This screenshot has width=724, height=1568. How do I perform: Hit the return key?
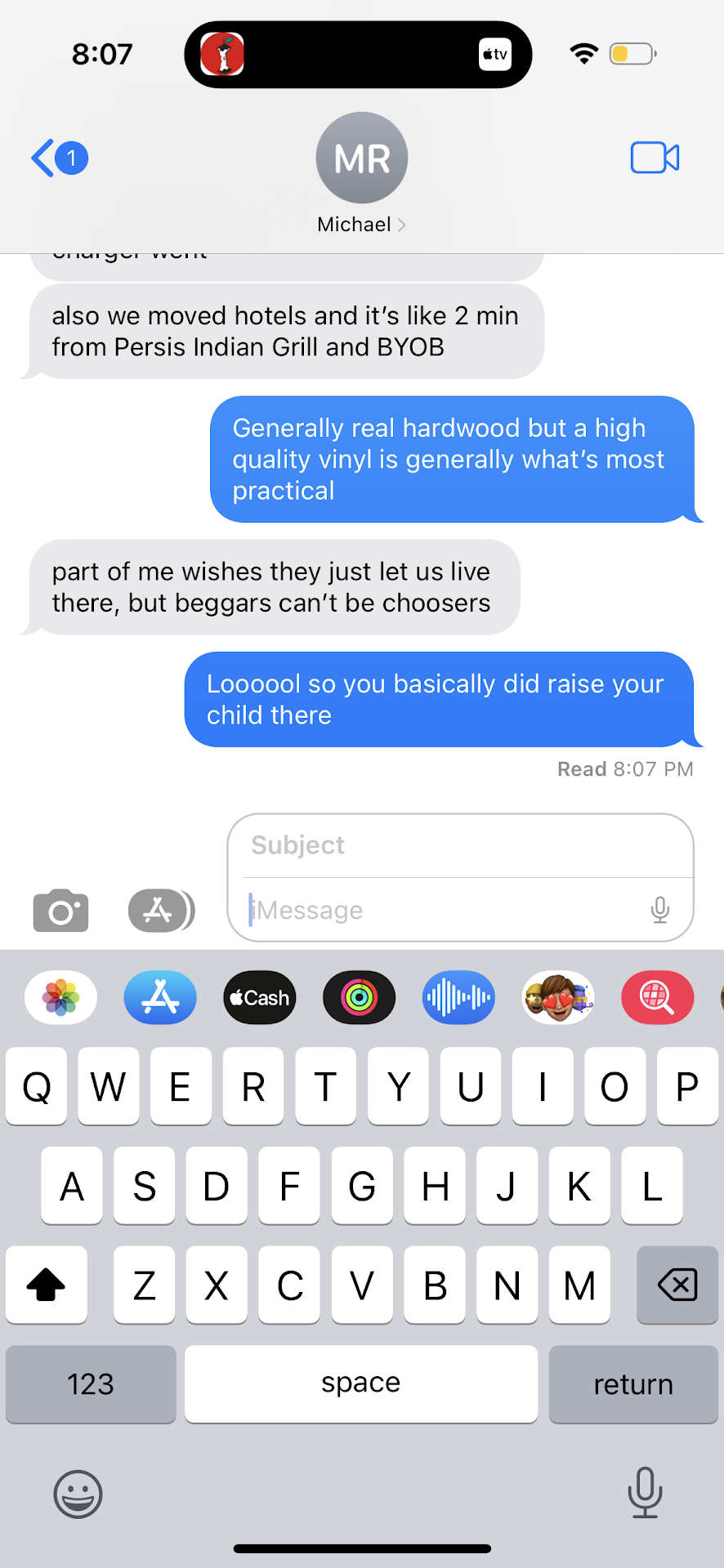pos(633,1384)
